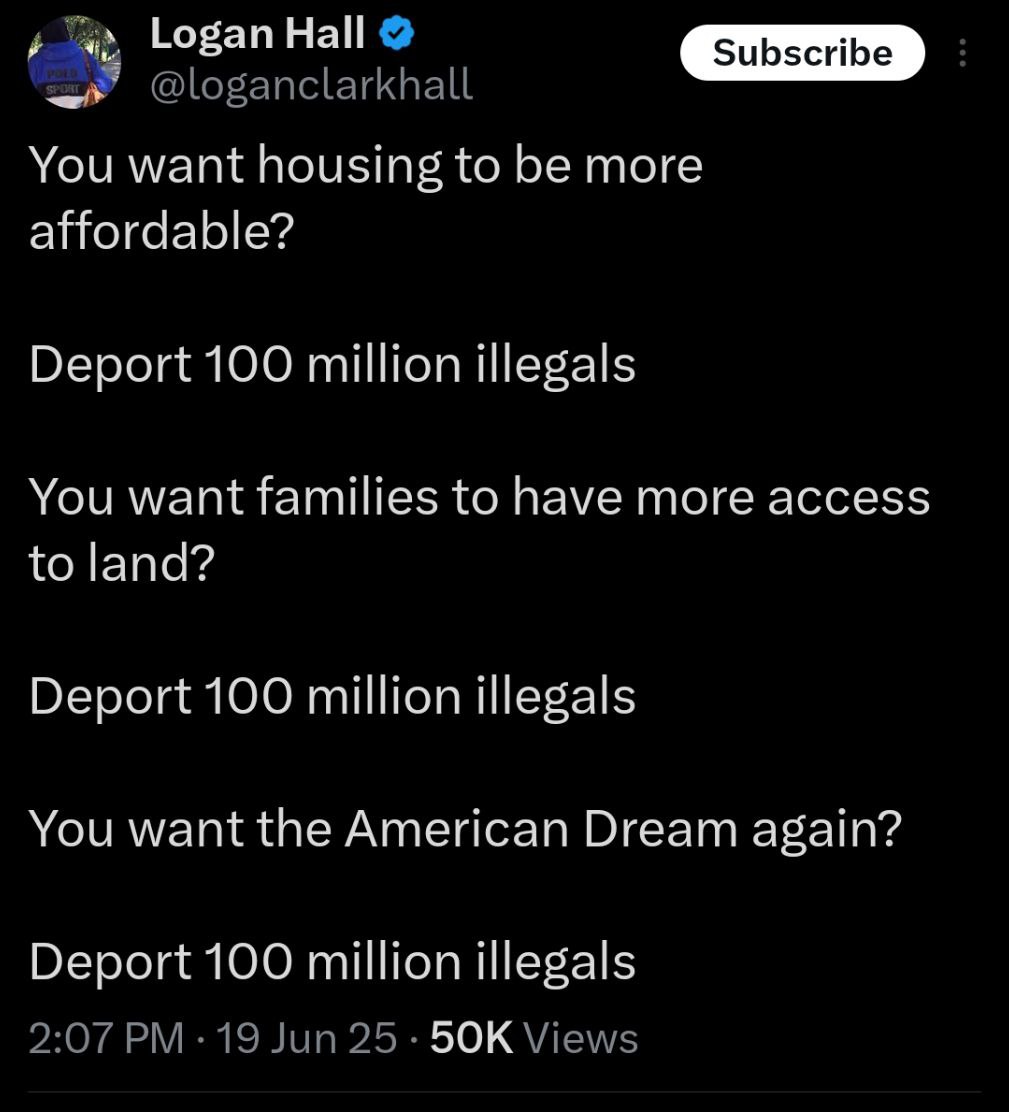Viewport: 1009px width, 1112px height.
Task: Open the post's overflow menu
Action: point(963,53)
